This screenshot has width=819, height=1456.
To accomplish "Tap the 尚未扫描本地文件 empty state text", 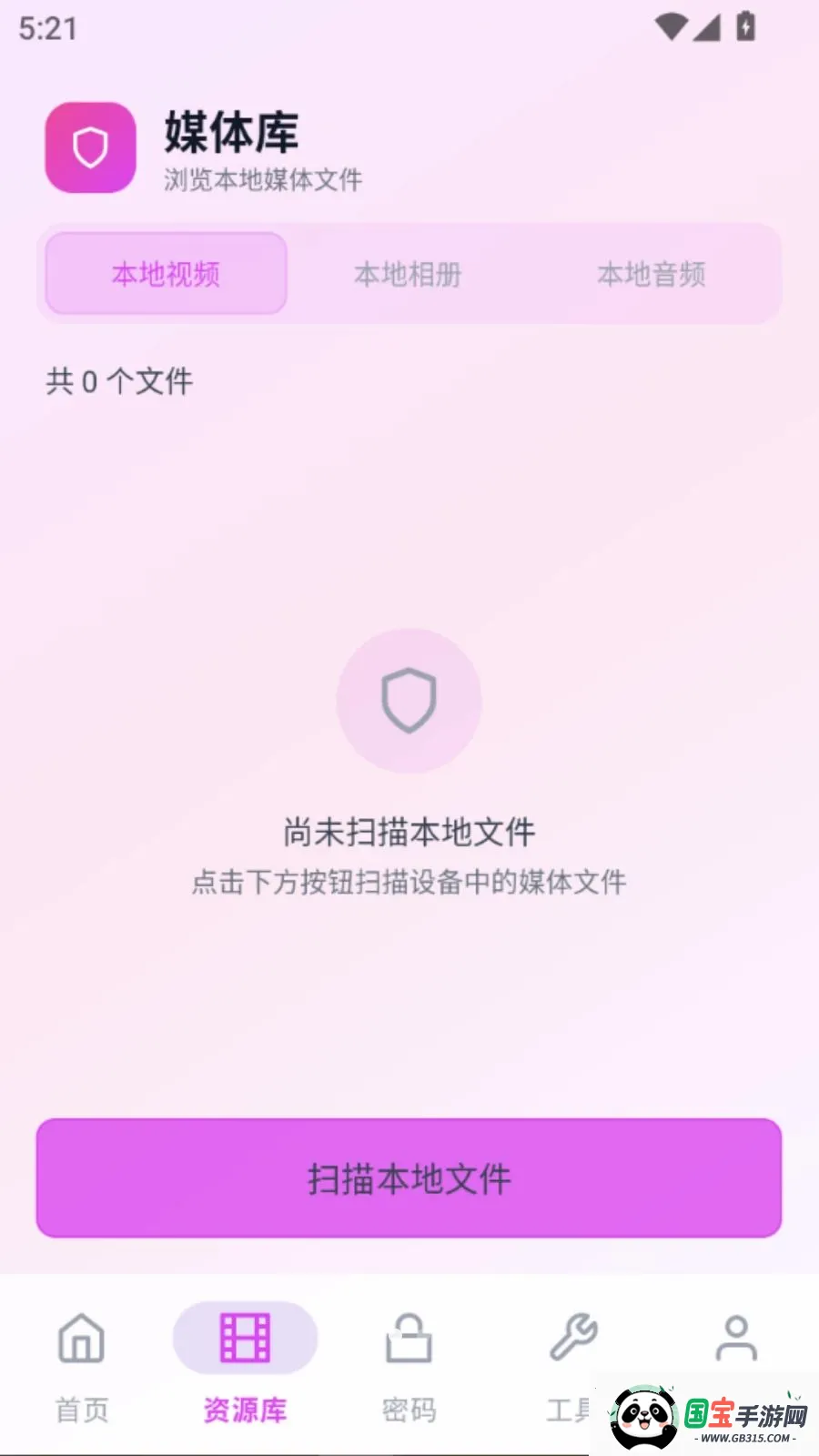I will 409,832.
